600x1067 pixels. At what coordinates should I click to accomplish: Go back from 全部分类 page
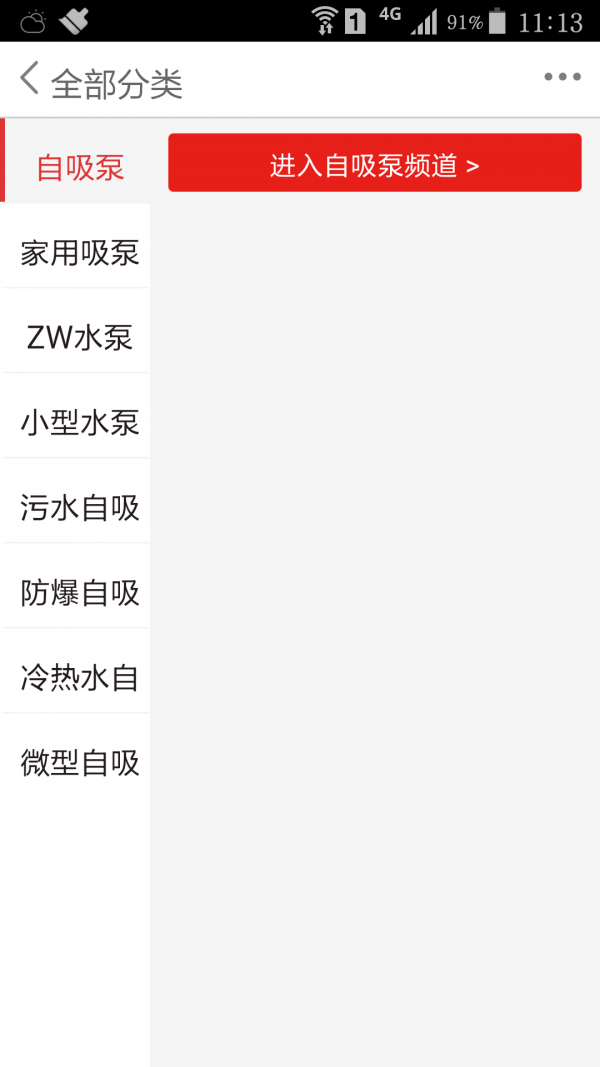pos(30,79)
